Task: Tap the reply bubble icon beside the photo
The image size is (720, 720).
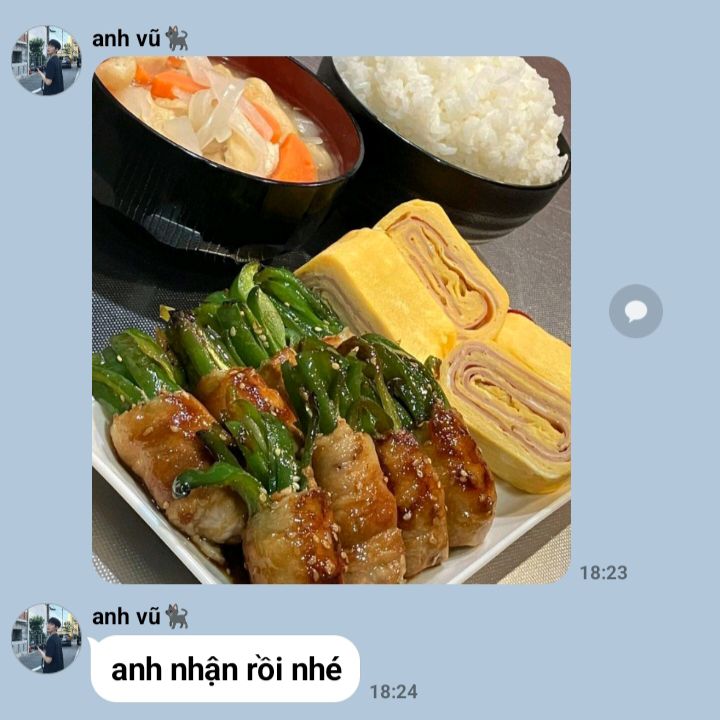Action: point(636,311)
